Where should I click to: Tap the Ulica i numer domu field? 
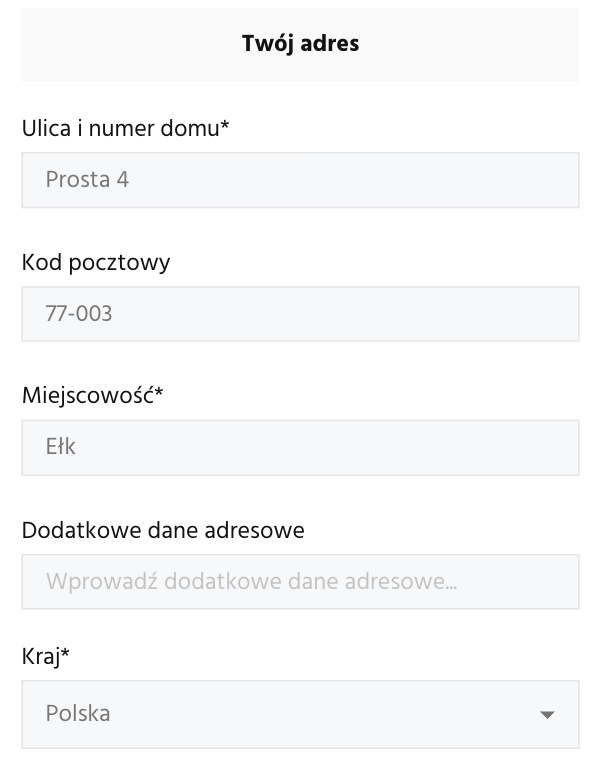point(300,181)
